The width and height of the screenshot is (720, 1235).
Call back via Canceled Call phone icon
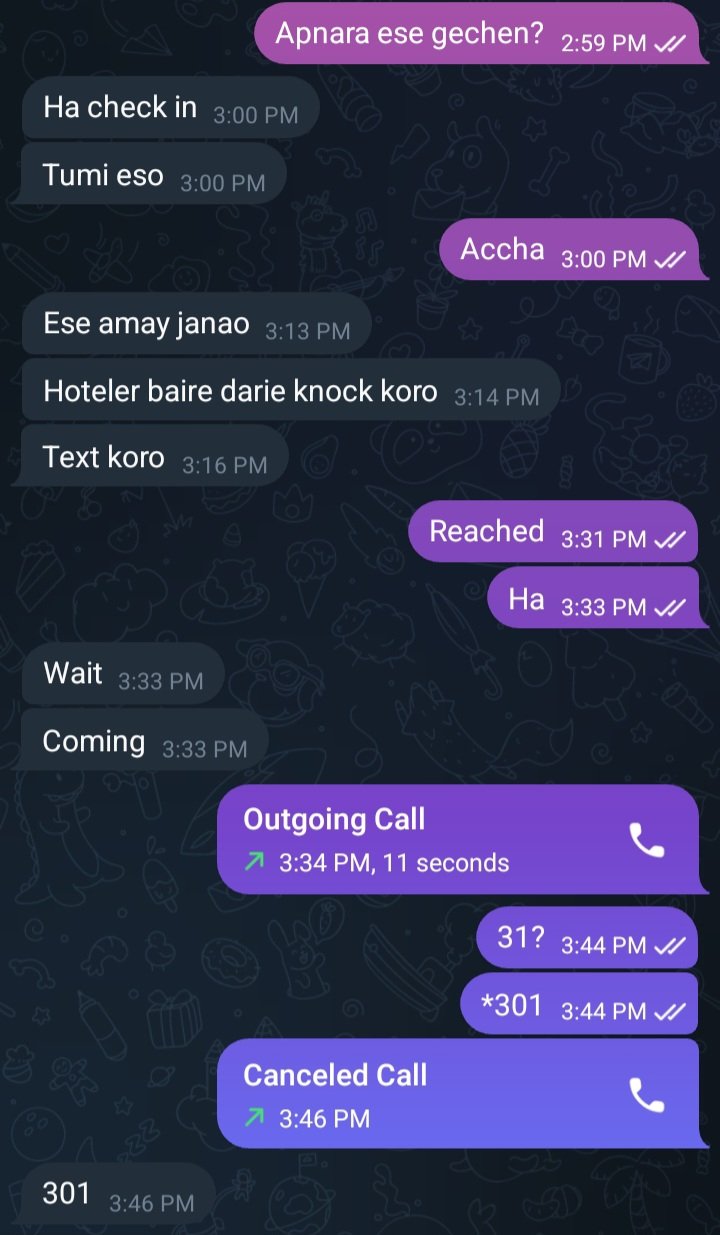647,1096
